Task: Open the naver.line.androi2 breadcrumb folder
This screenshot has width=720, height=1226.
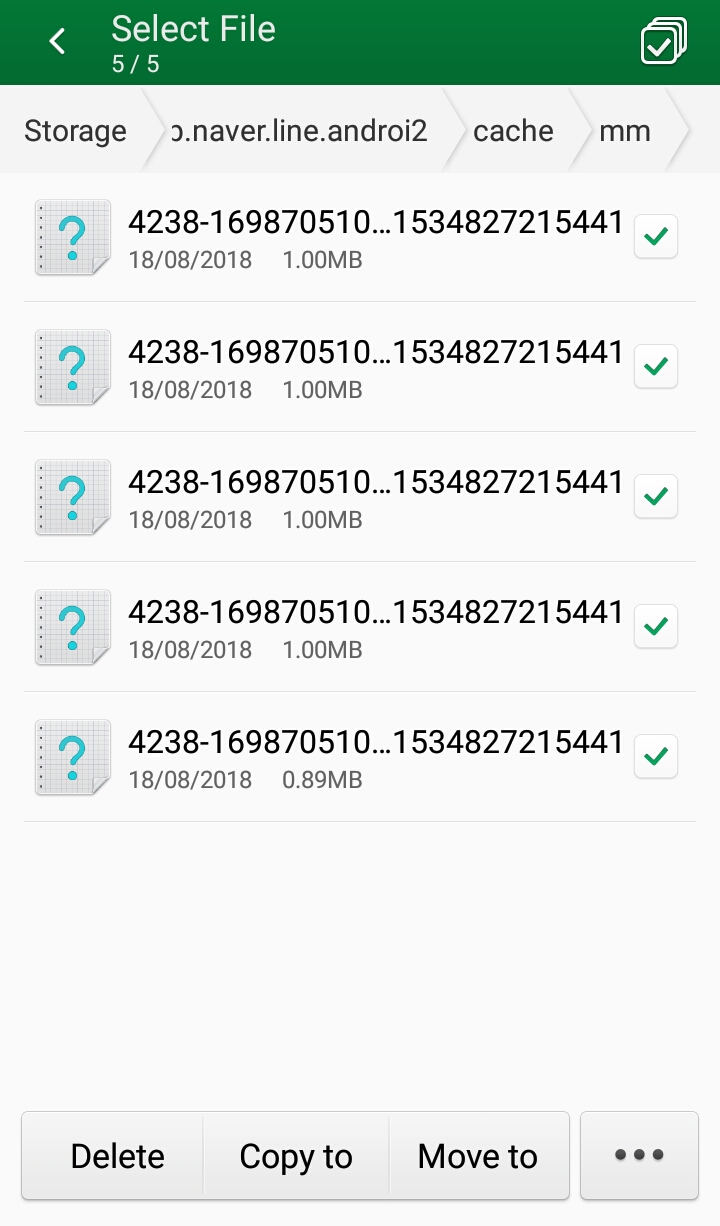Action: pyautogui.click(x=300, y=131)
